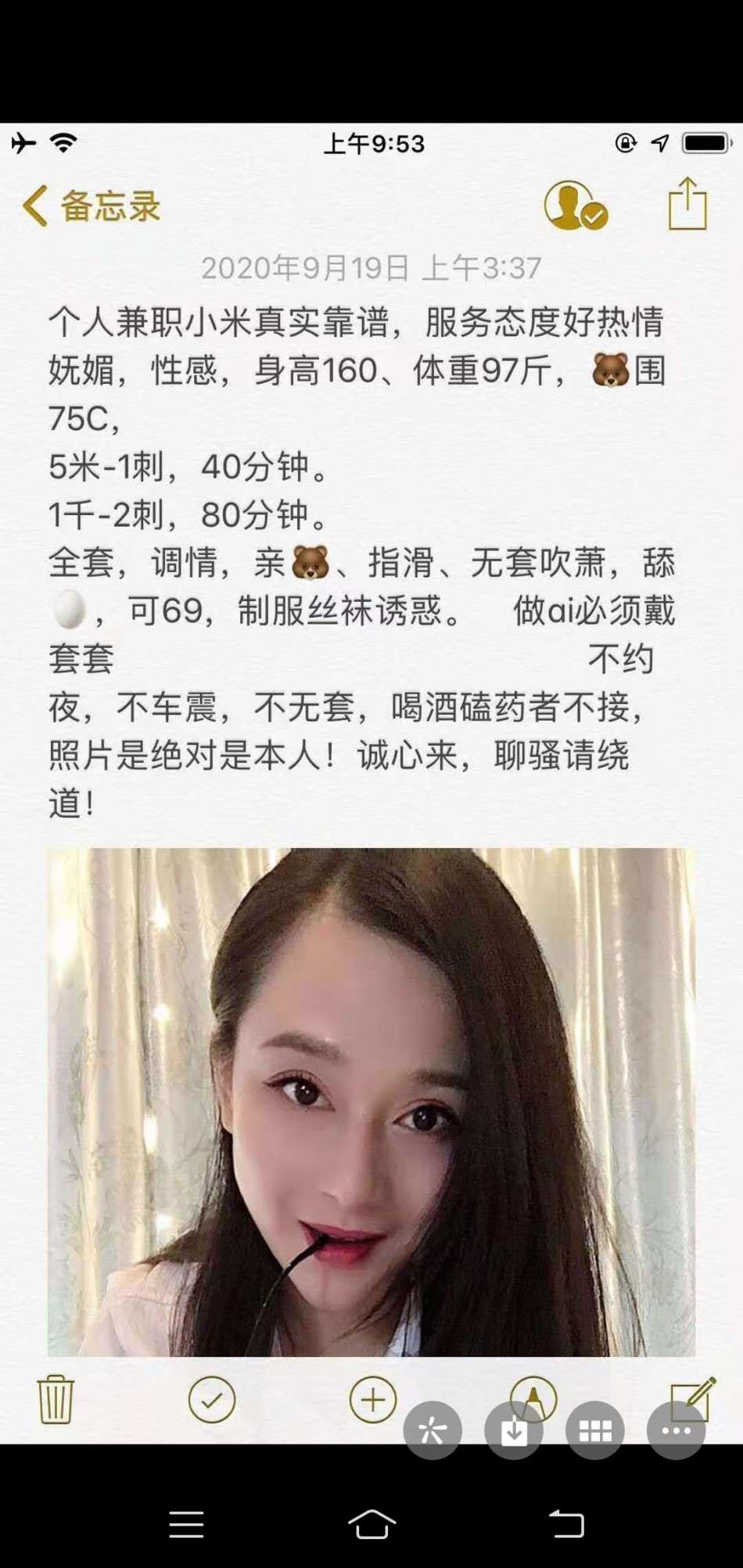Open the grid view of all images
Screen dimensions: 743x1568
tap(595, 1430)
